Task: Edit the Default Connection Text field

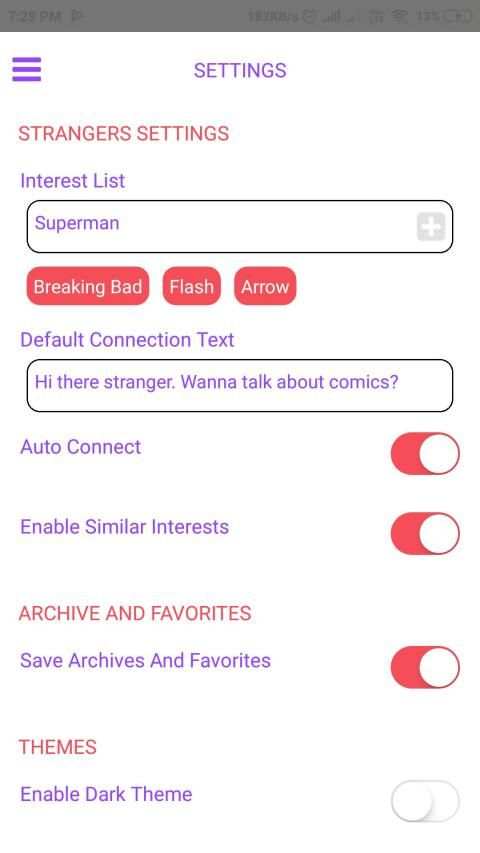Action: [x=239, y=385]
